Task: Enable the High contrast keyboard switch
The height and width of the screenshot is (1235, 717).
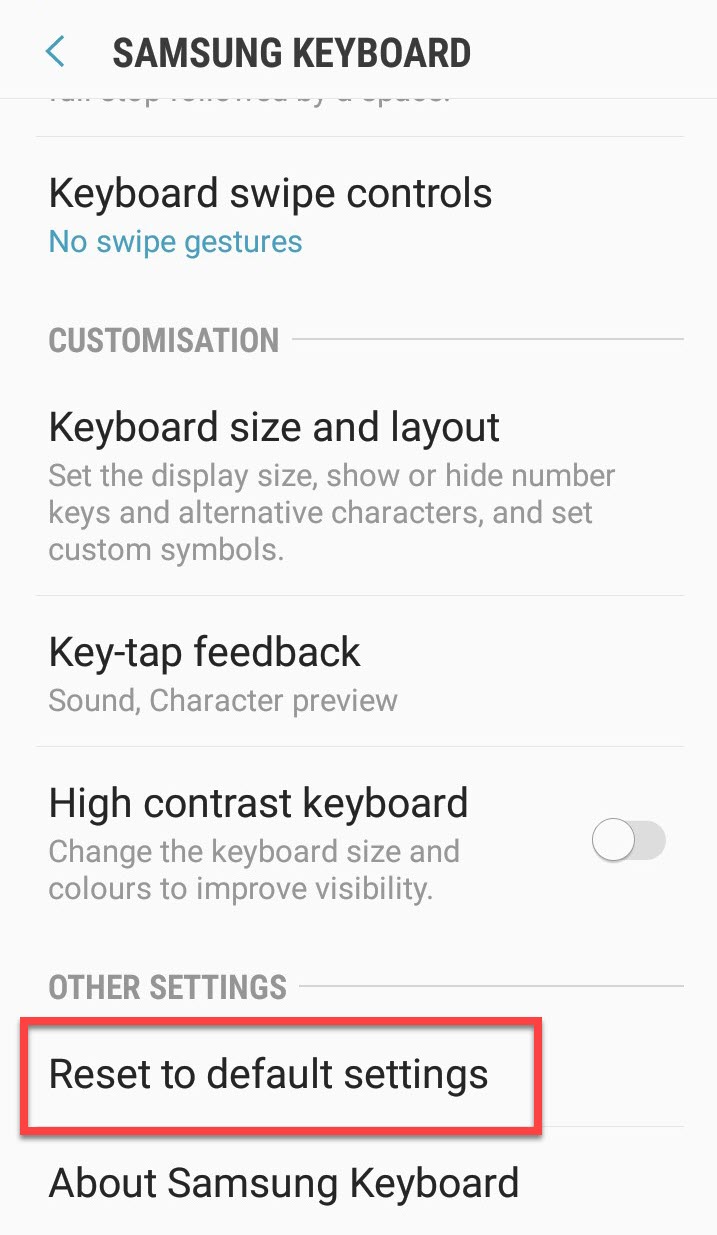Action: [628, 841]
